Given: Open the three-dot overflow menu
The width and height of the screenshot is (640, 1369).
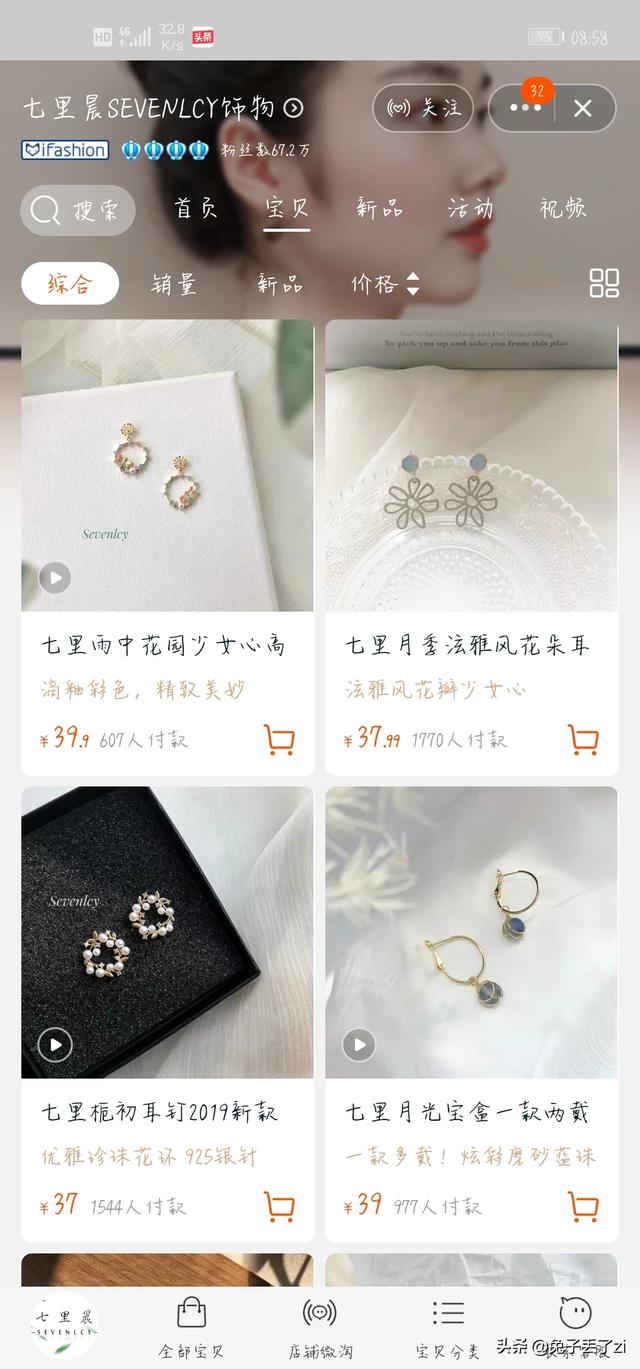Looking at the screenshot, I should (525, 108).
